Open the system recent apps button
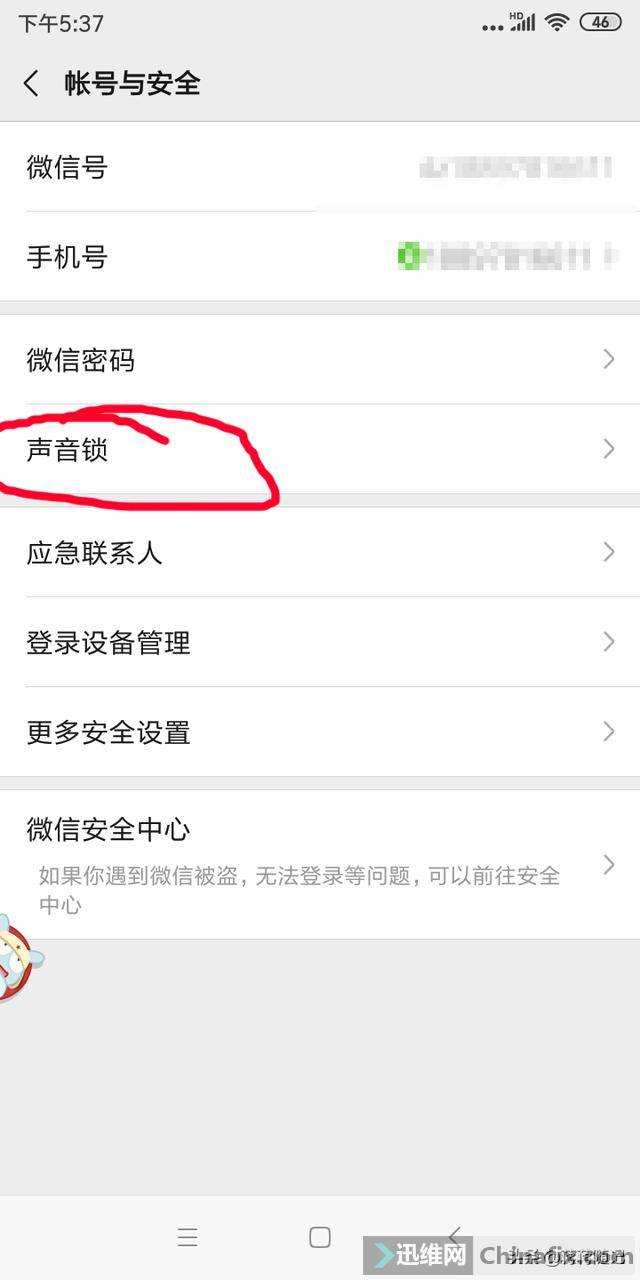 (x=187, y=1237)
